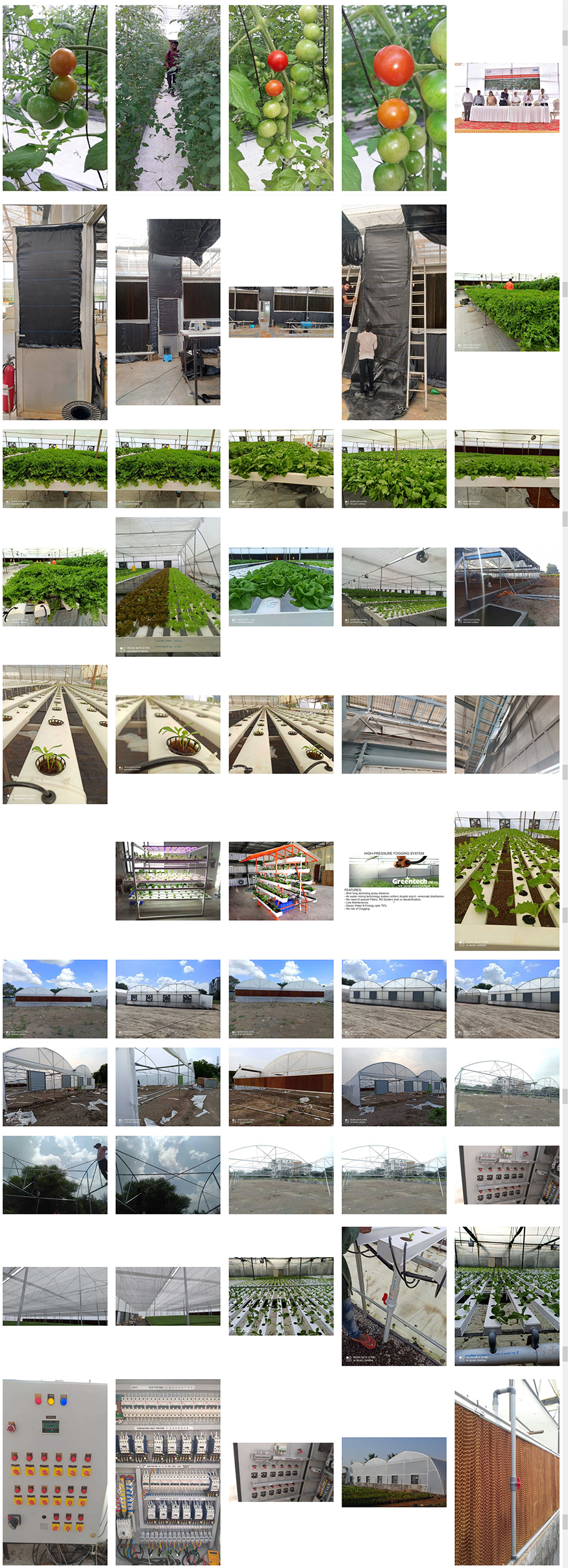Open the rack with purple grow lights photo
568x1568 pixels.
[167, 881]
